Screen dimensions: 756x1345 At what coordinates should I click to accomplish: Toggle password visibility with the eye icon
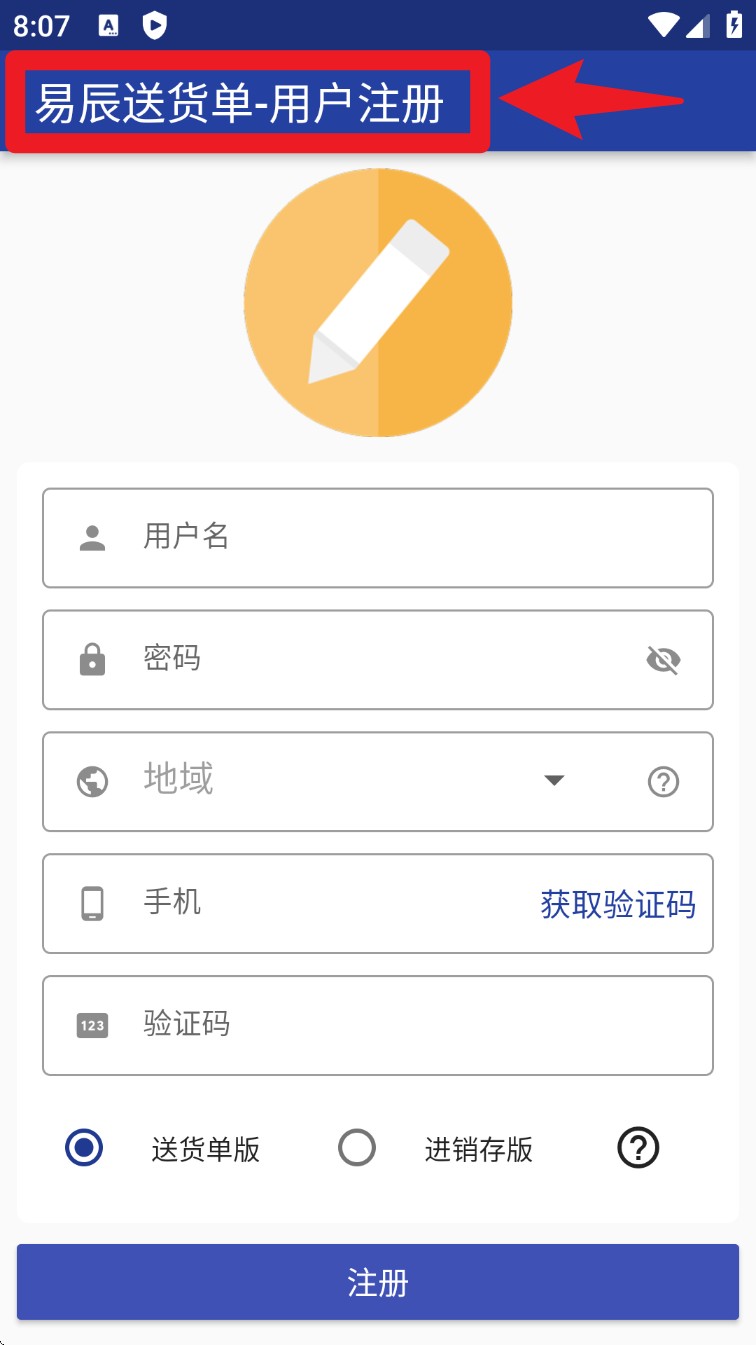[664, 660]
